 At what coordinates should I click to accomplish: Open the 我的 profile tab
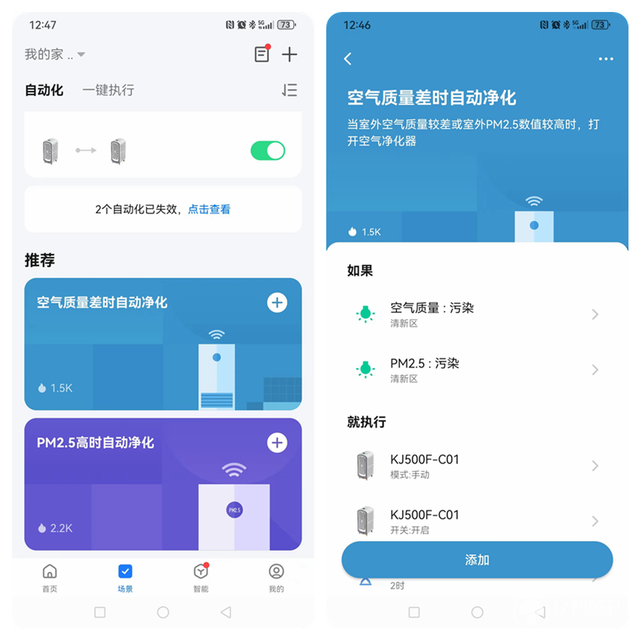click(x=276, y=577)
